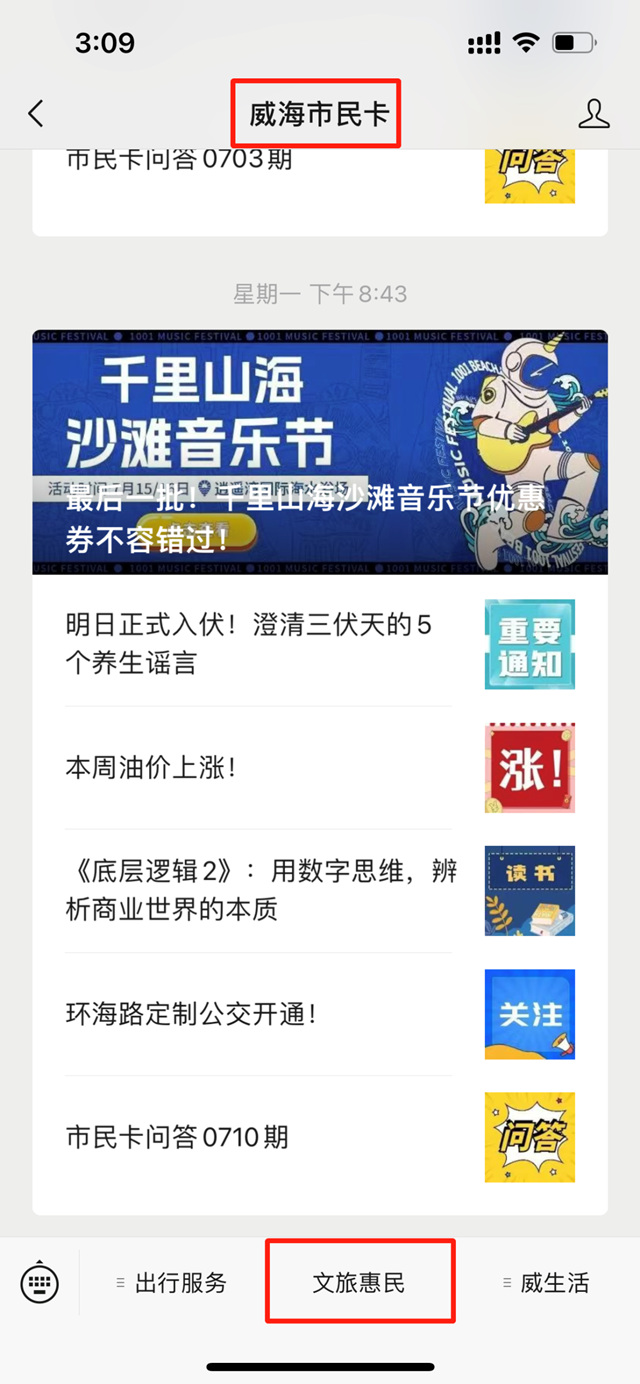640x1384 pixels.
Task: Read 明日正式入伏 article about 养生谣言
Action: click(250, 644)
